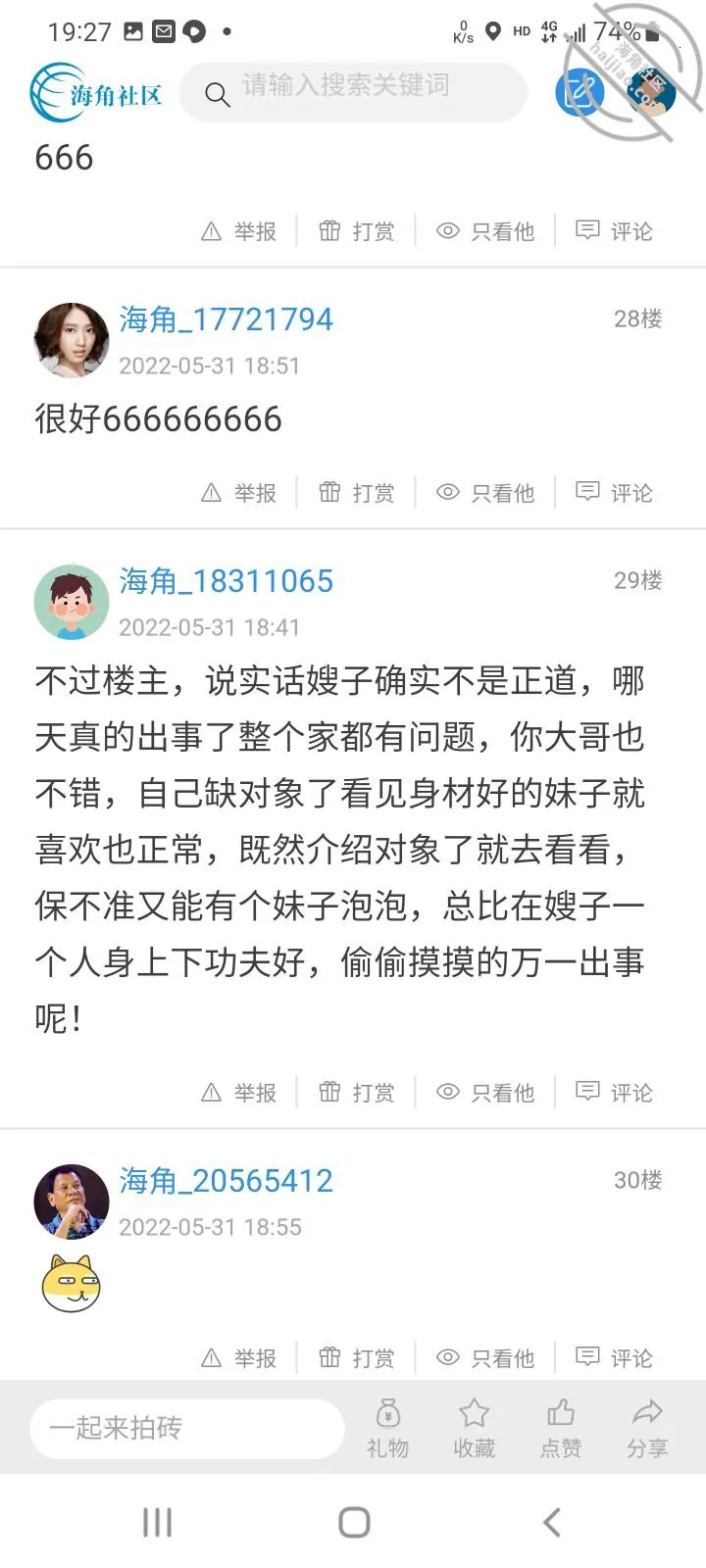The image size is (706, 1568).
Task: Open the search keyword input box
Action: [353, 93]
